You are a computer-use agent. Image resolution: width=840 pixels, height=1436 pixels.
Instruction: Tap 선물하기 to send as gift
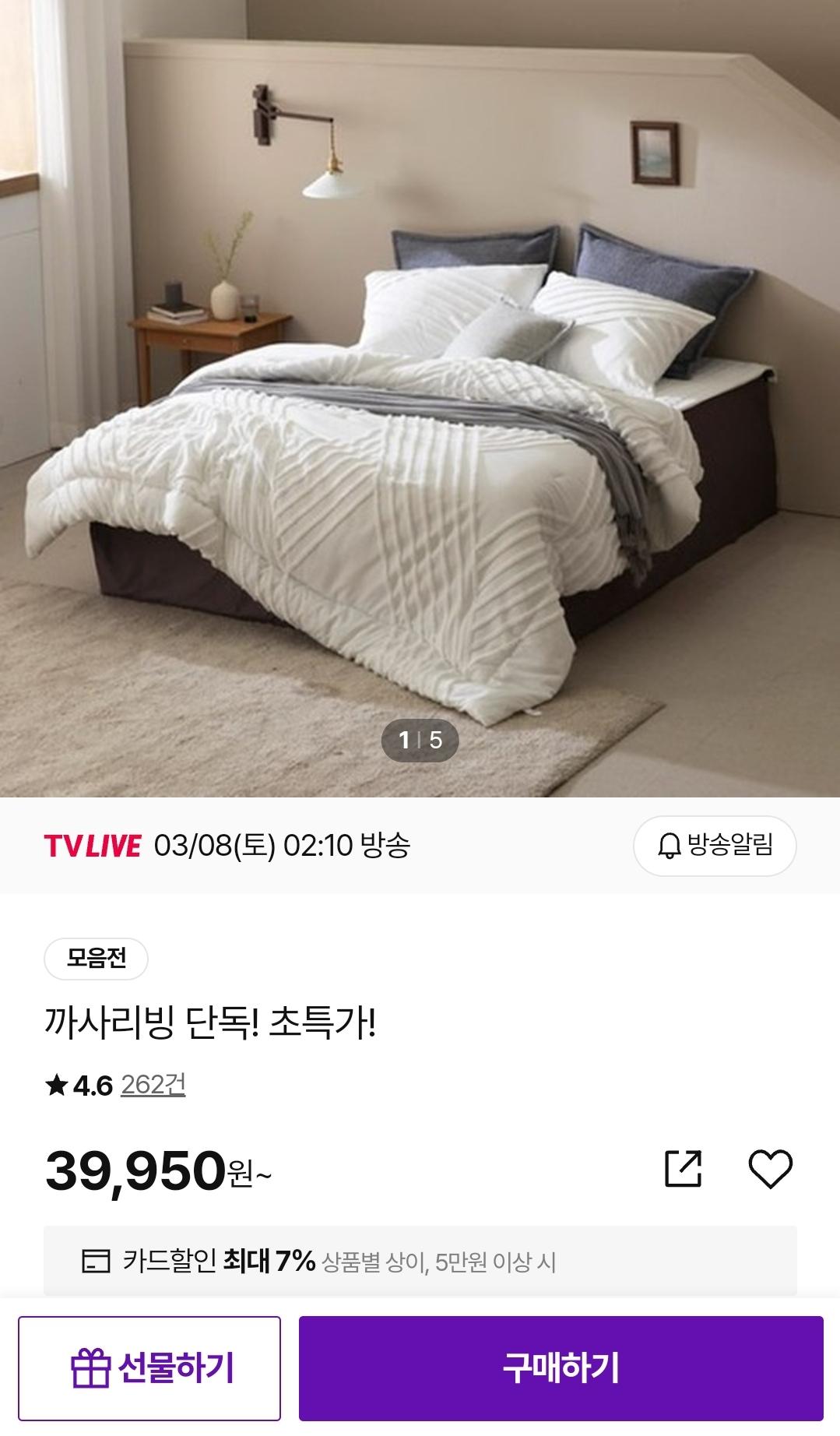(x=149, y=1368)
